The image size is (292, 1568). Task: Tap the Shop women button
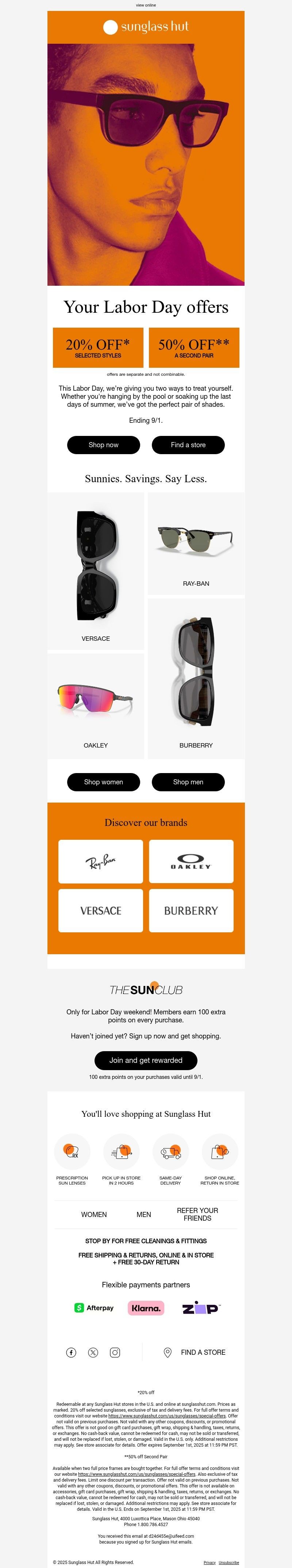tap(103, 782)
